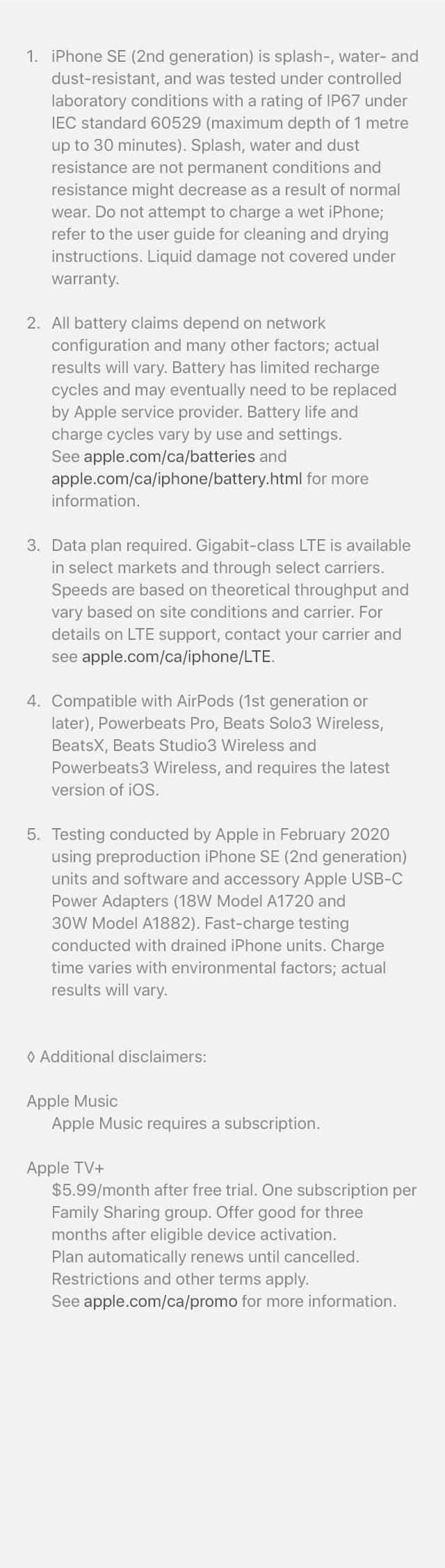Viewport: 445px width, 1568px height.
Task: Follow the apple.com/ca/promo link
Action: coord(160,1301)
